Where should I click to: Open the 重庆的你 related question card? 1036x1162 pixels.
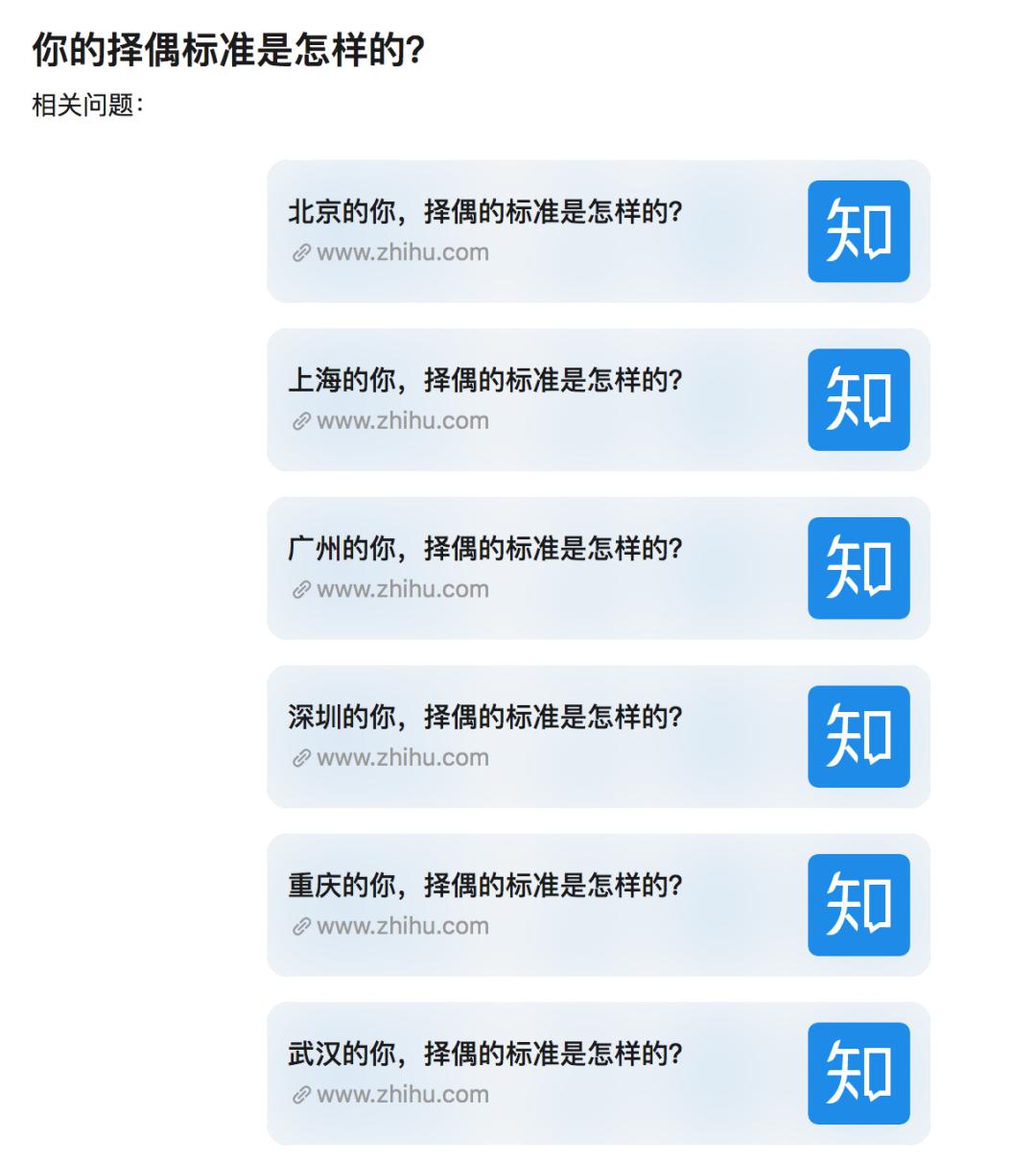click(x=599, y=905)
